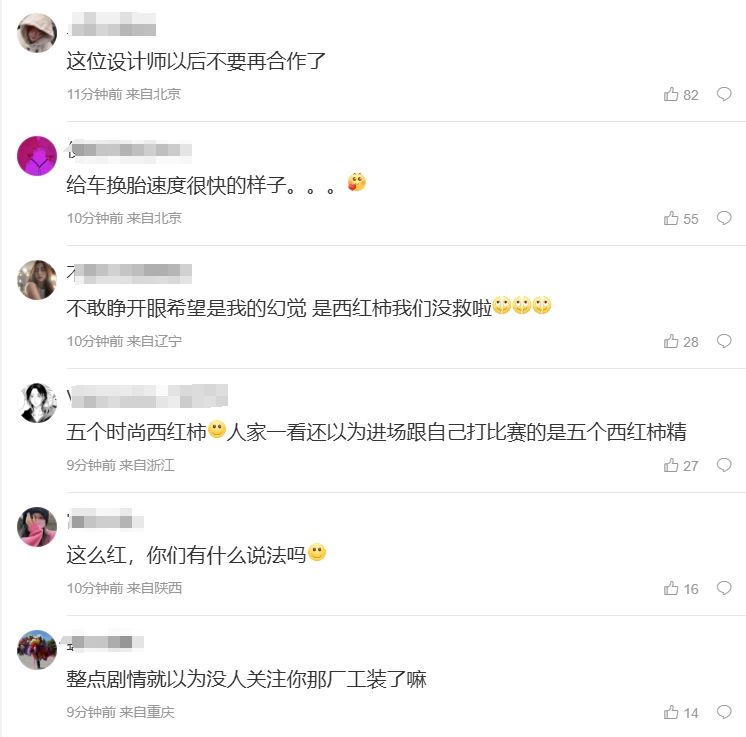The width and height of the screenshot is (746, 737).
Task: Like the 整点剧情 comment
Action: tap(671, 713)
